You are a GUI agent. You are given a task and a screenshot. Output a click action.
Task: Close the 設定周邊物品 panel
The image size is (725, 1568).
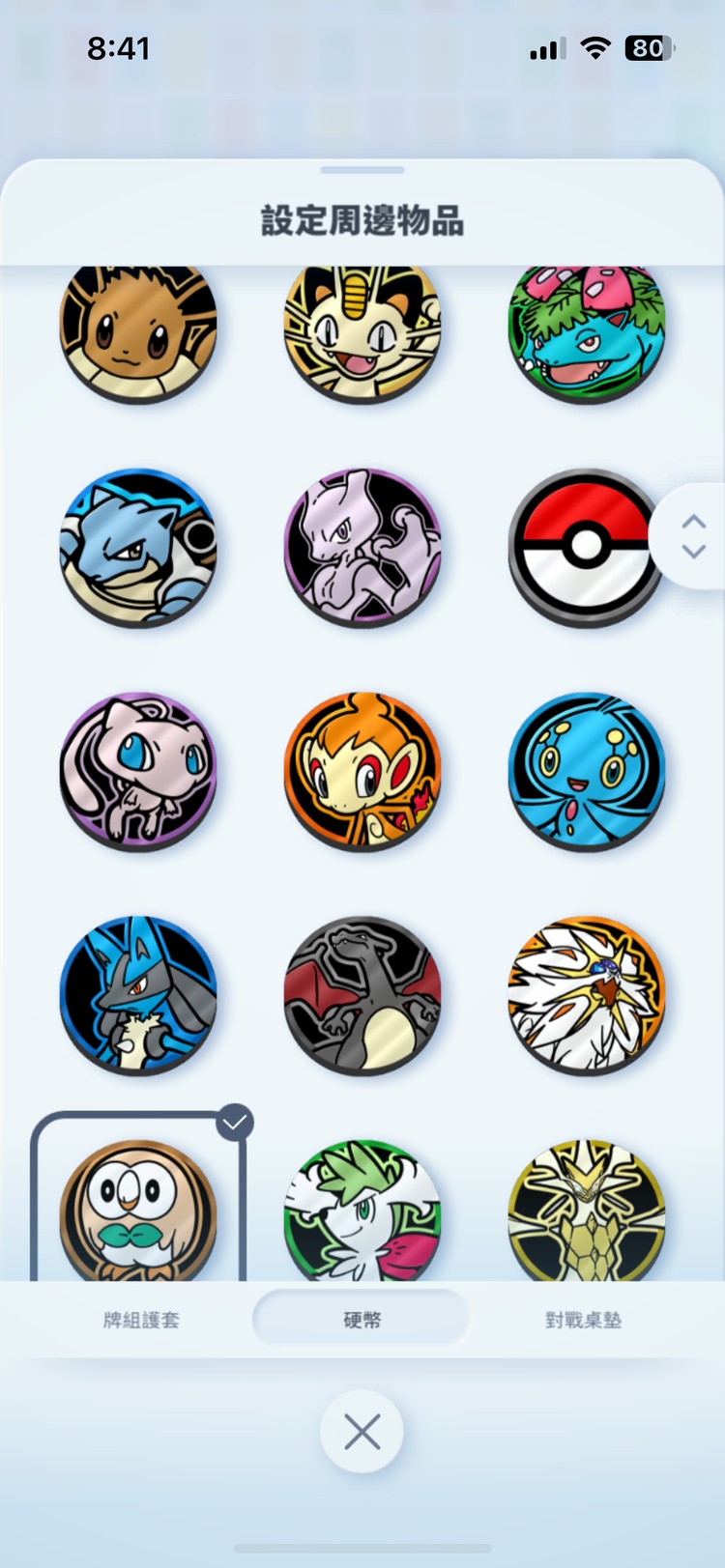coord(362,1432)
